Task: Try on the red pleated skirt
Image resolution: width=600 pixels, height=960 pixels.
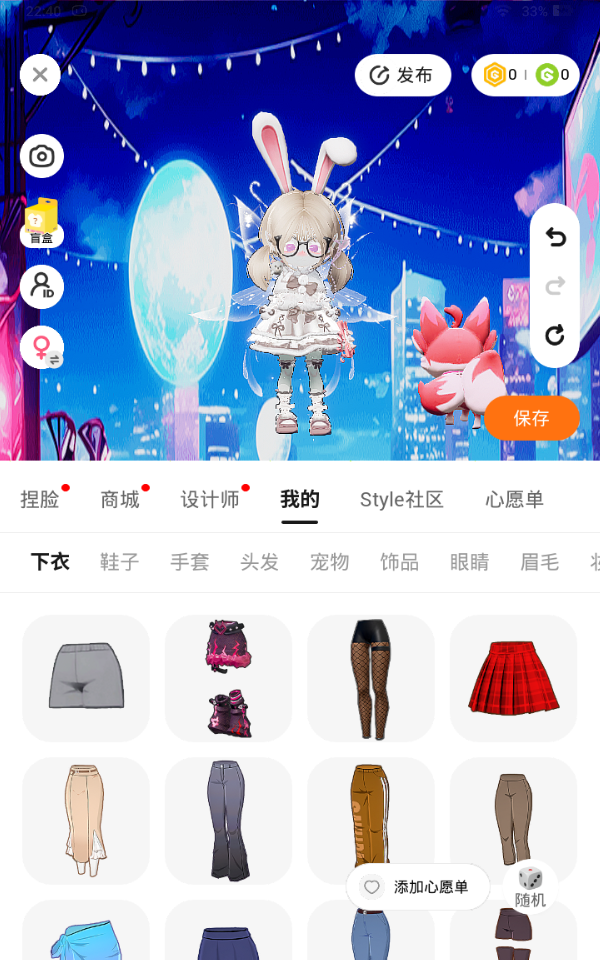Action: tap(513, 678)
